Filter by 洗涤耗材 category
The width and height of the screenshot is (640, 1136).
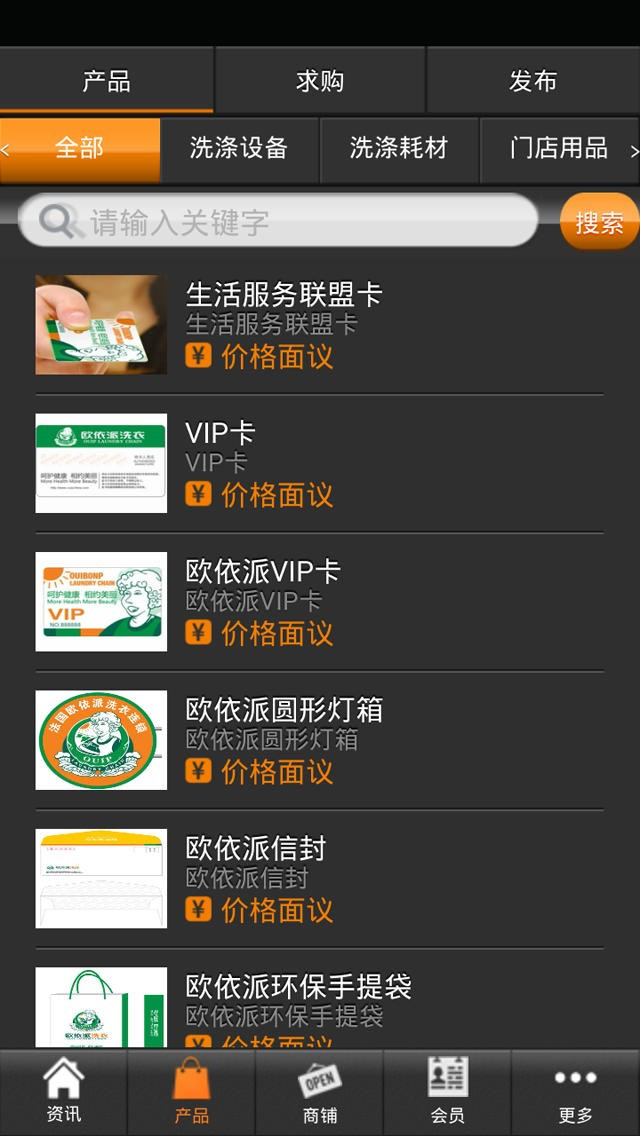point(399,149)
